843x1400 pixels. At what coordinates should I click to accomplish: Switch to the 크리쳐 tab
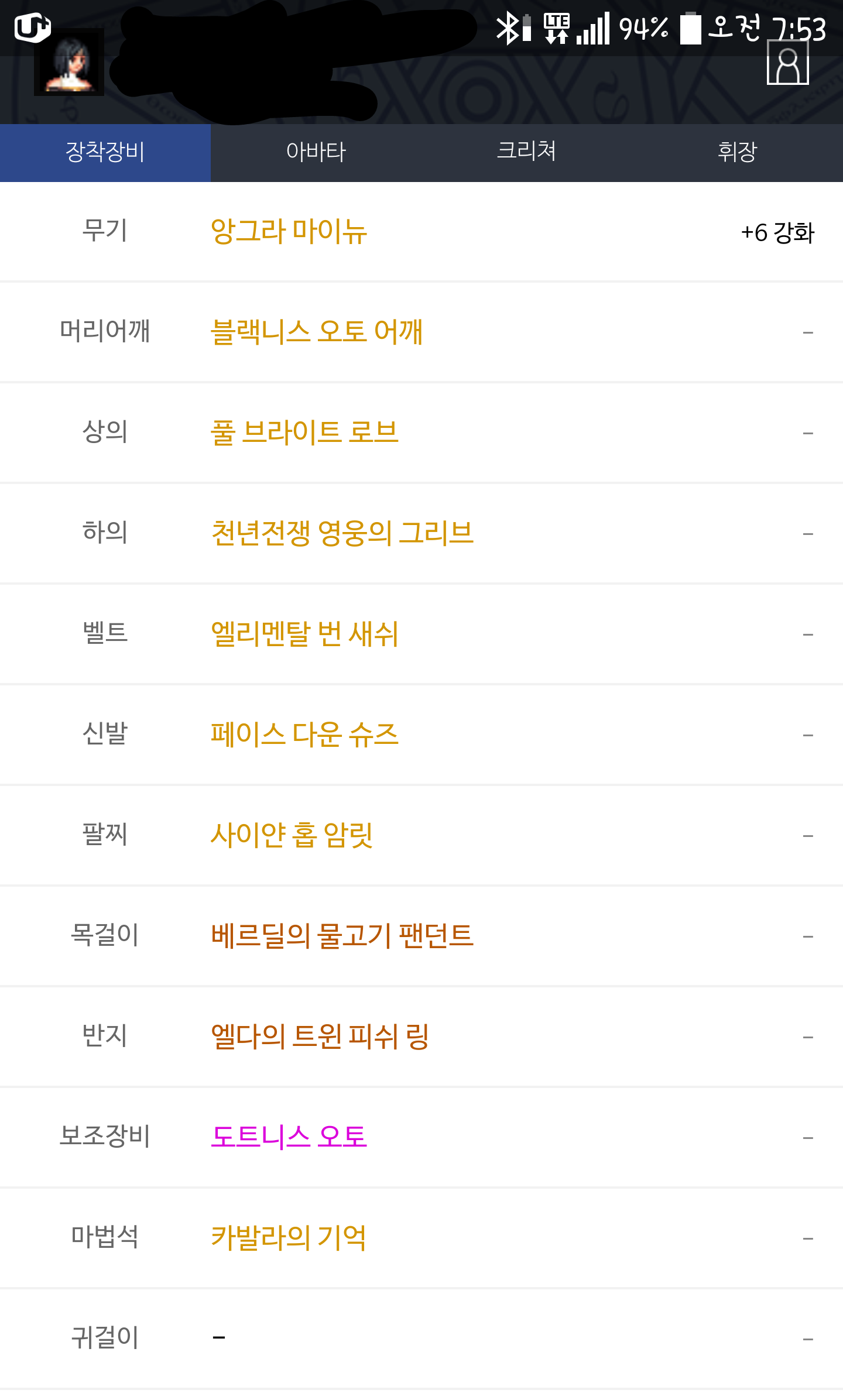click(526, 152)
